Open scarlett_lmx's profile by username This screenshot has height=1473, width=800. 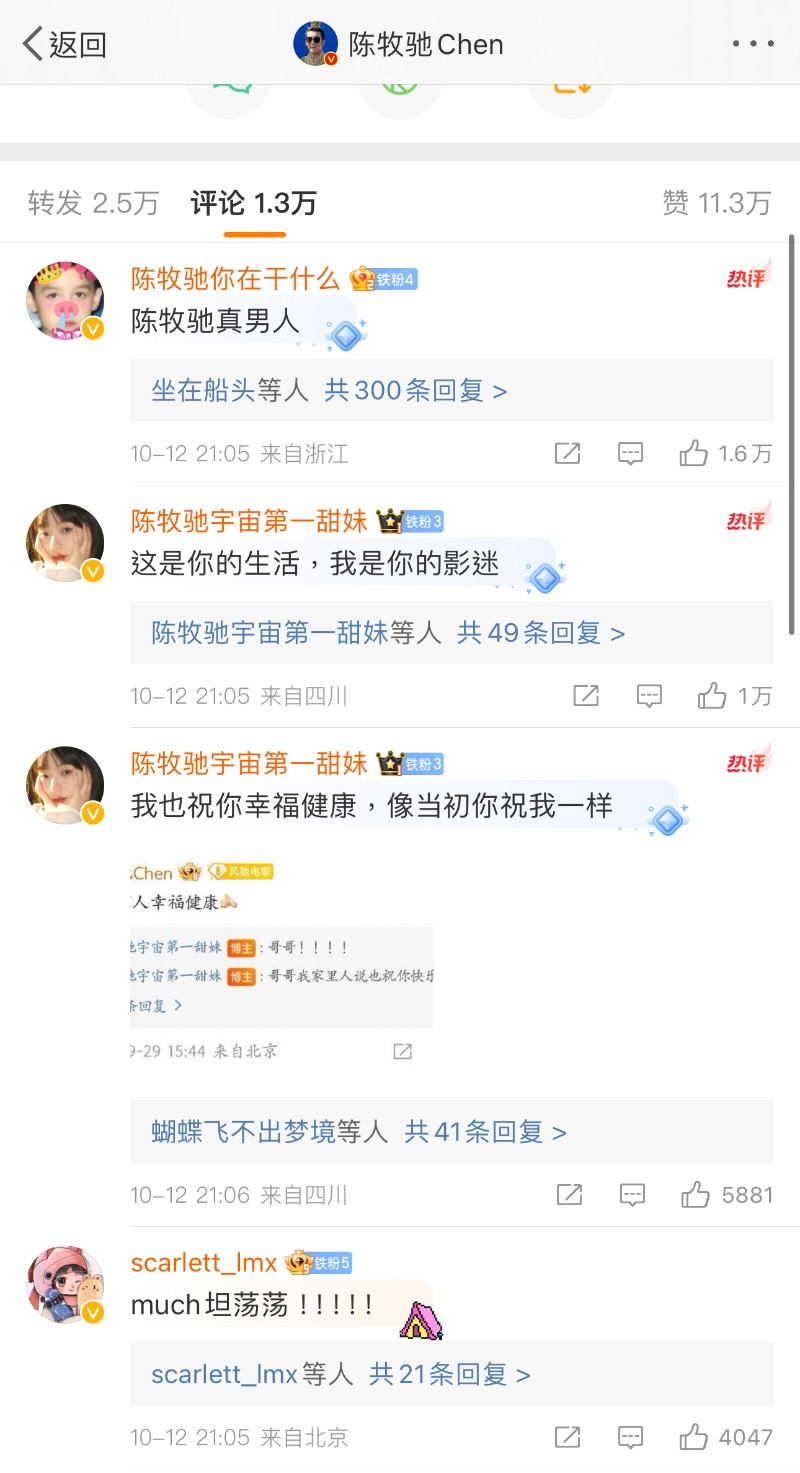pyautogui.click(x=204, y=1263)
